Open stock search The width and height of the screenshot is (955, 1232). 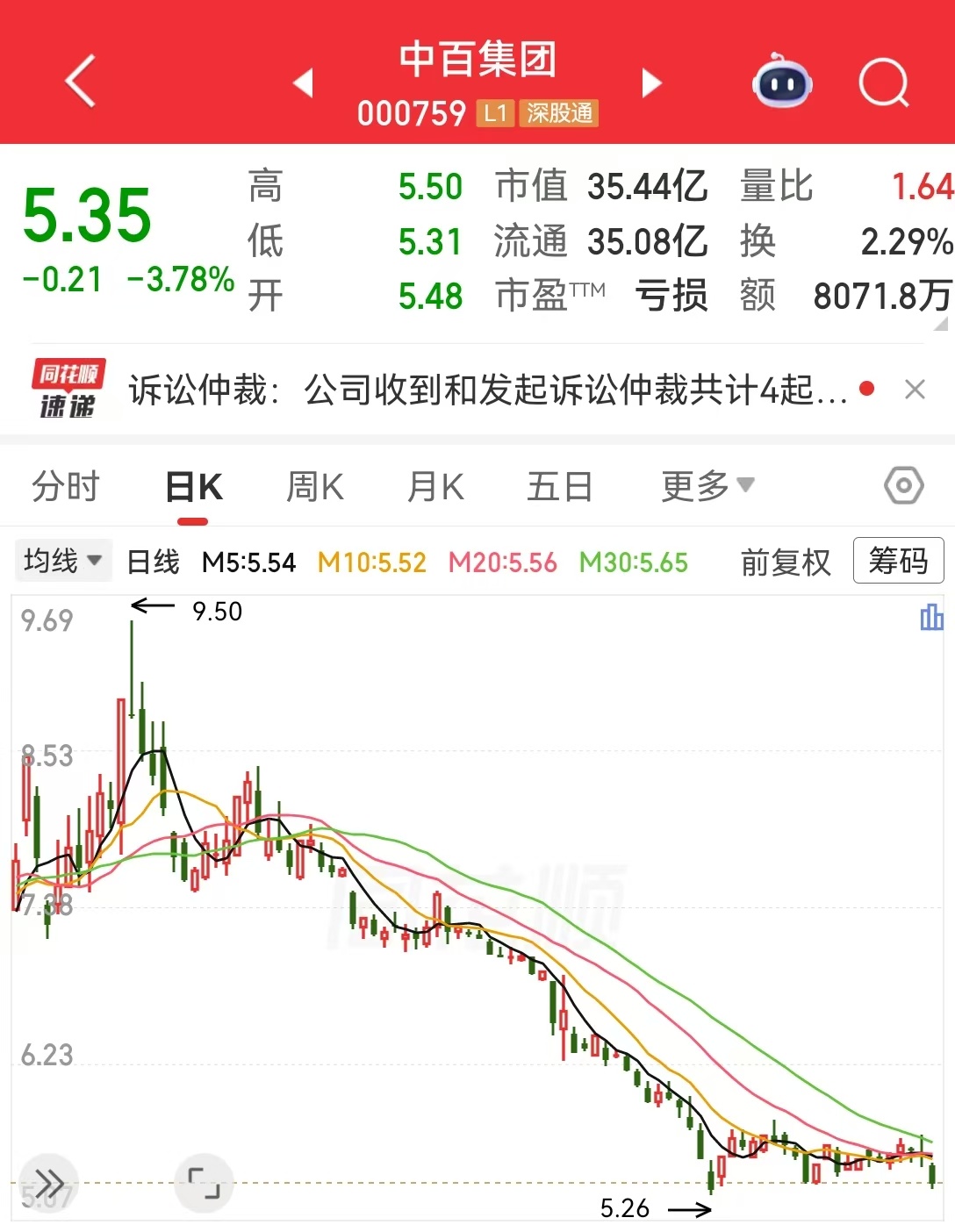(883, 83)
